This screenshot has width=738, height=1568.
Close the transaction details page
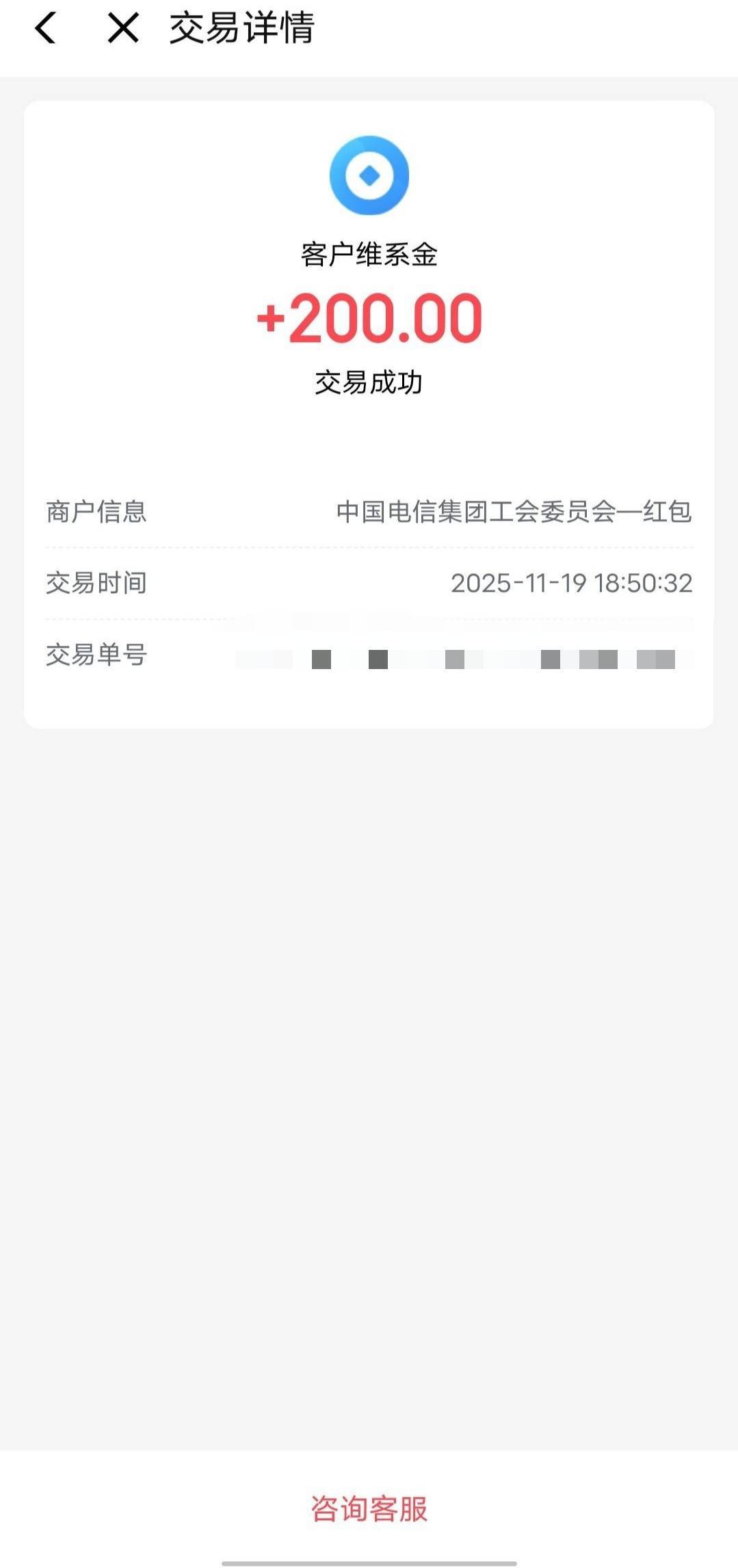point(123,29)
